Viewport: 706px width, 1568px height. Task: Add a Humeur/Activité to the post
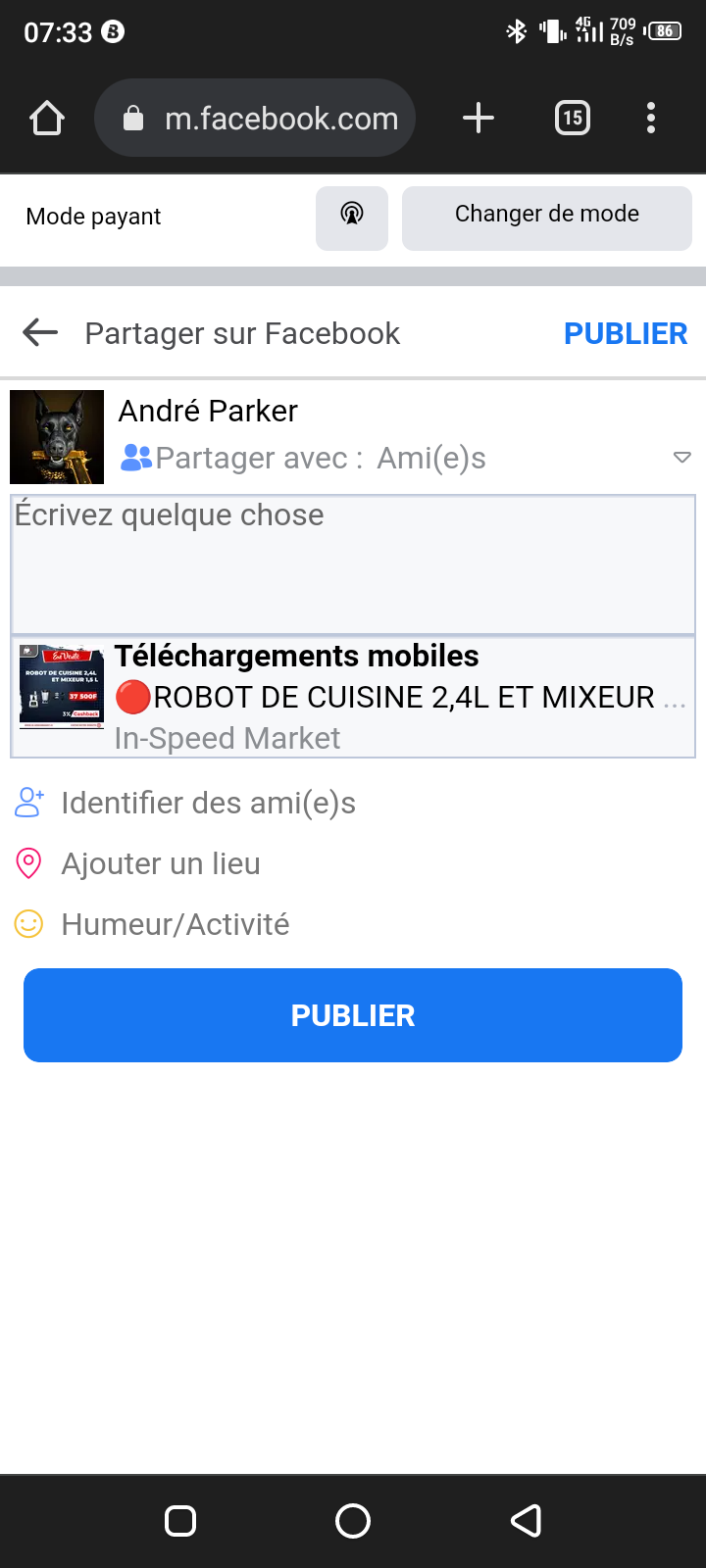coord(175,925)
